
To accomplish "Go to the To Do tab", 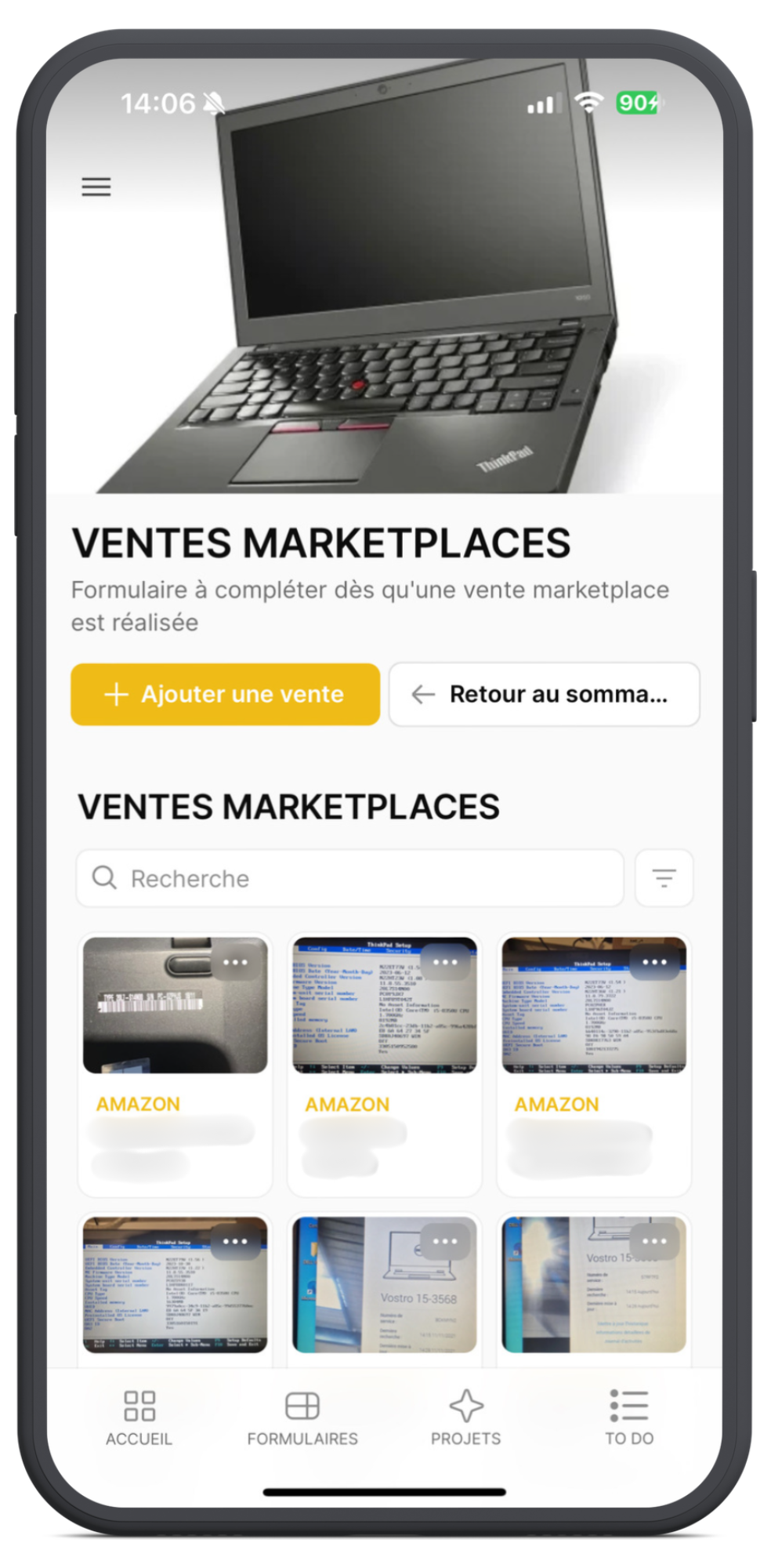I will coord(628,1417).
